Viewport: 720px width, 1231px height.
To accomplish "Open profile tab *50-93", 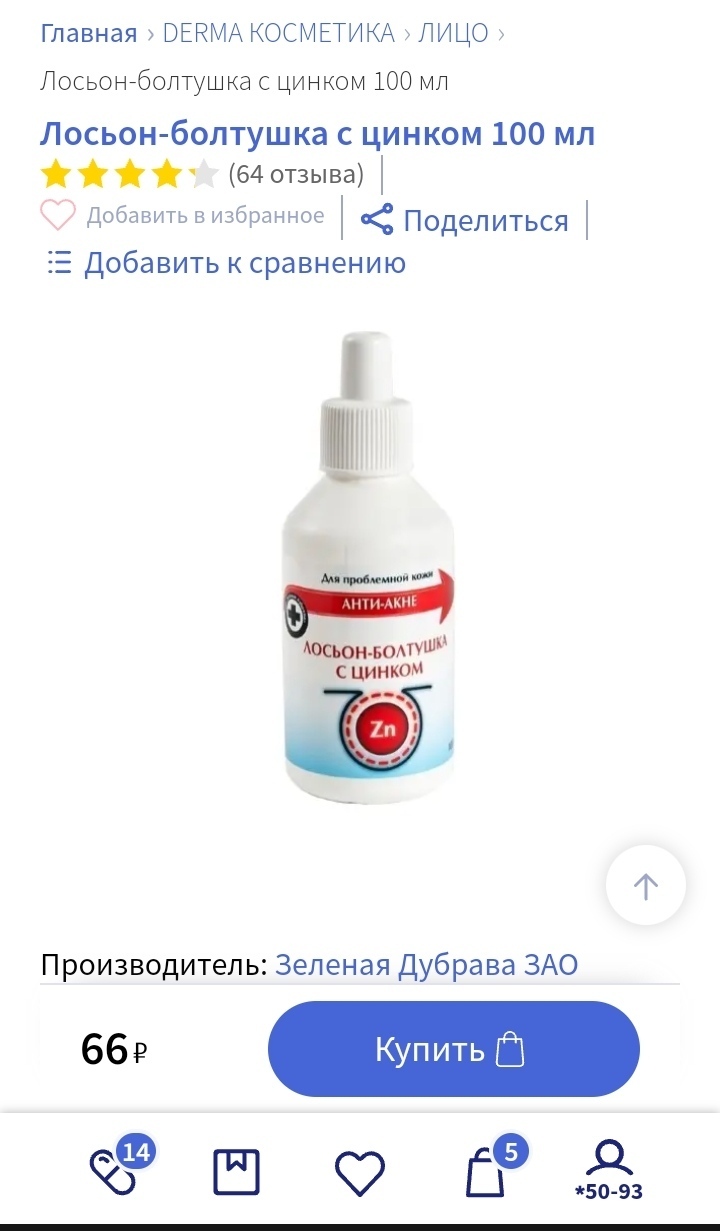I will click(608, 1171).
